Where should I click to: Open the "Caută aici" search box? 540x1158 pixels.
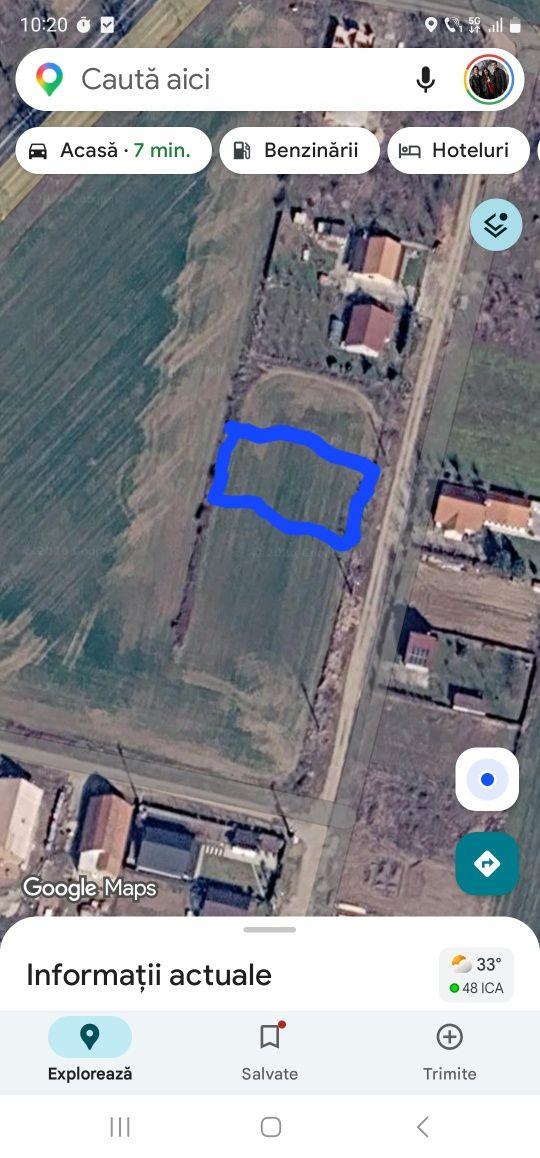[222, 79]
